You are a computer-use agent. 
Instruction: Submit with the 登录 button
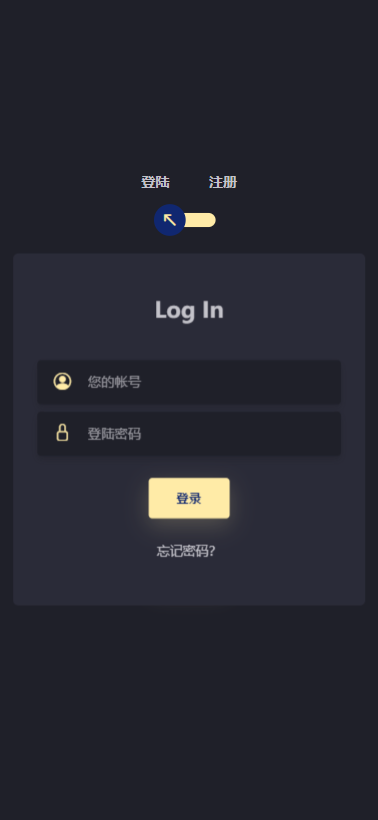coord(189,498)
